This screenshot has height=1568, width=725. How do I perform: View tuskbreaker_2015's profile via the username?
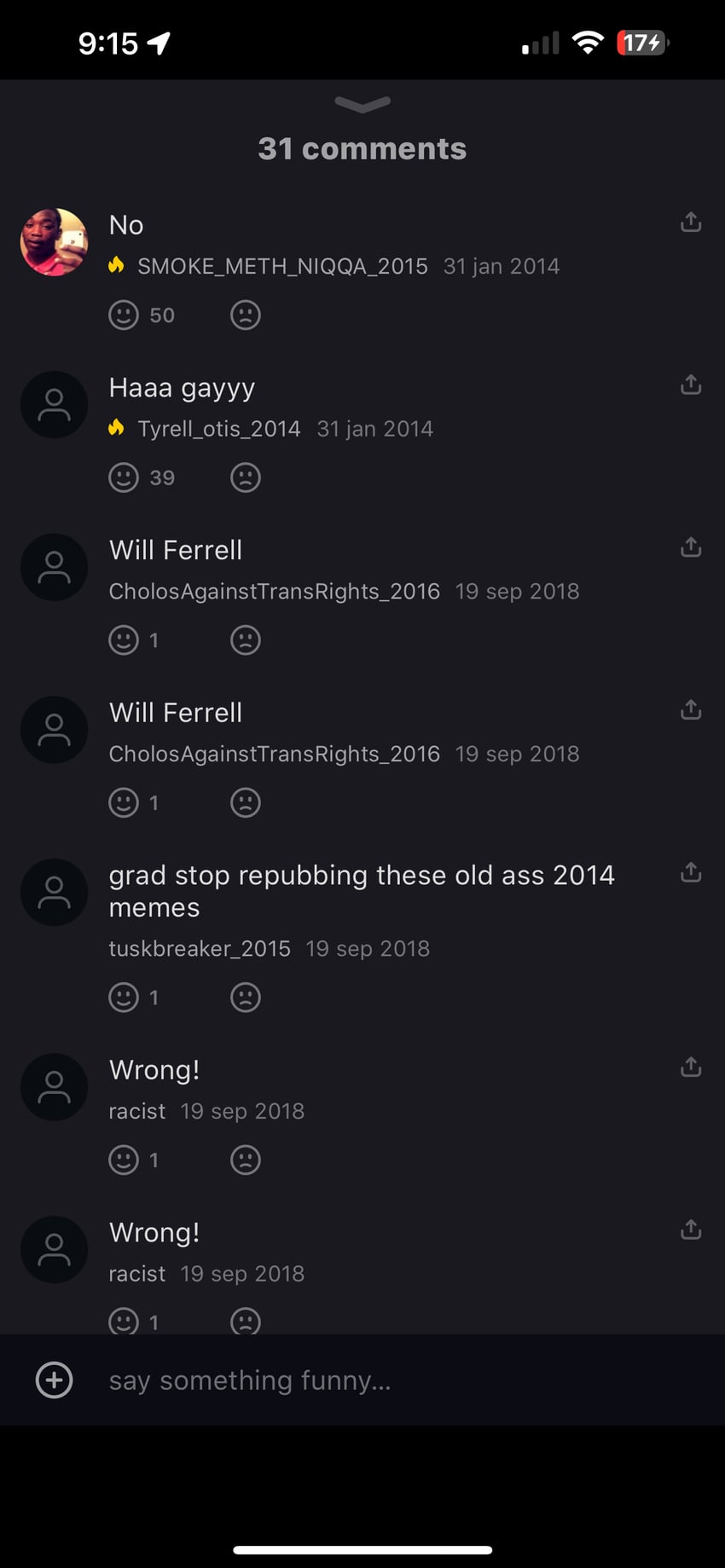click(x=200, y=949)
